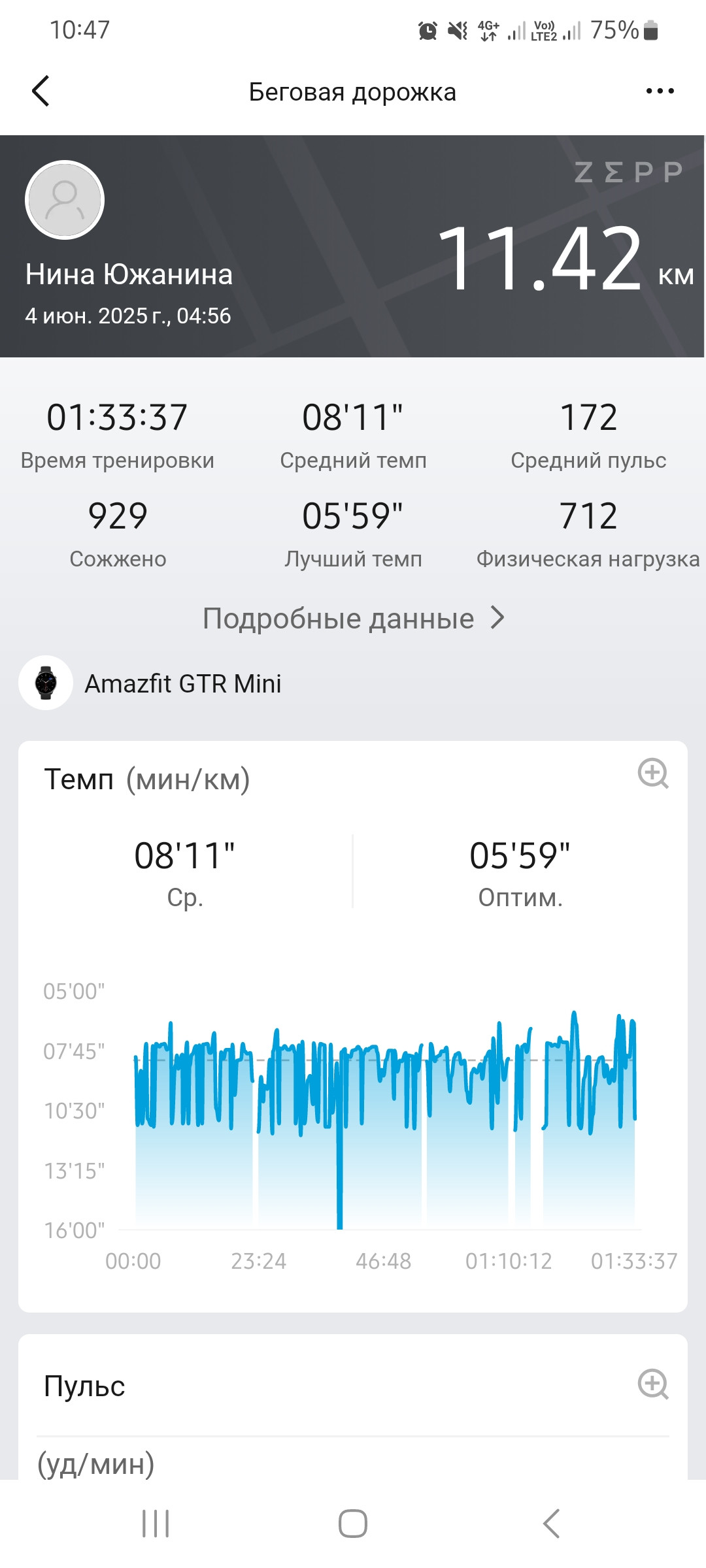Open Подробные данные detailed stats
The width and height of the screenshot is (706, 1568).
(x=354, y=618)
